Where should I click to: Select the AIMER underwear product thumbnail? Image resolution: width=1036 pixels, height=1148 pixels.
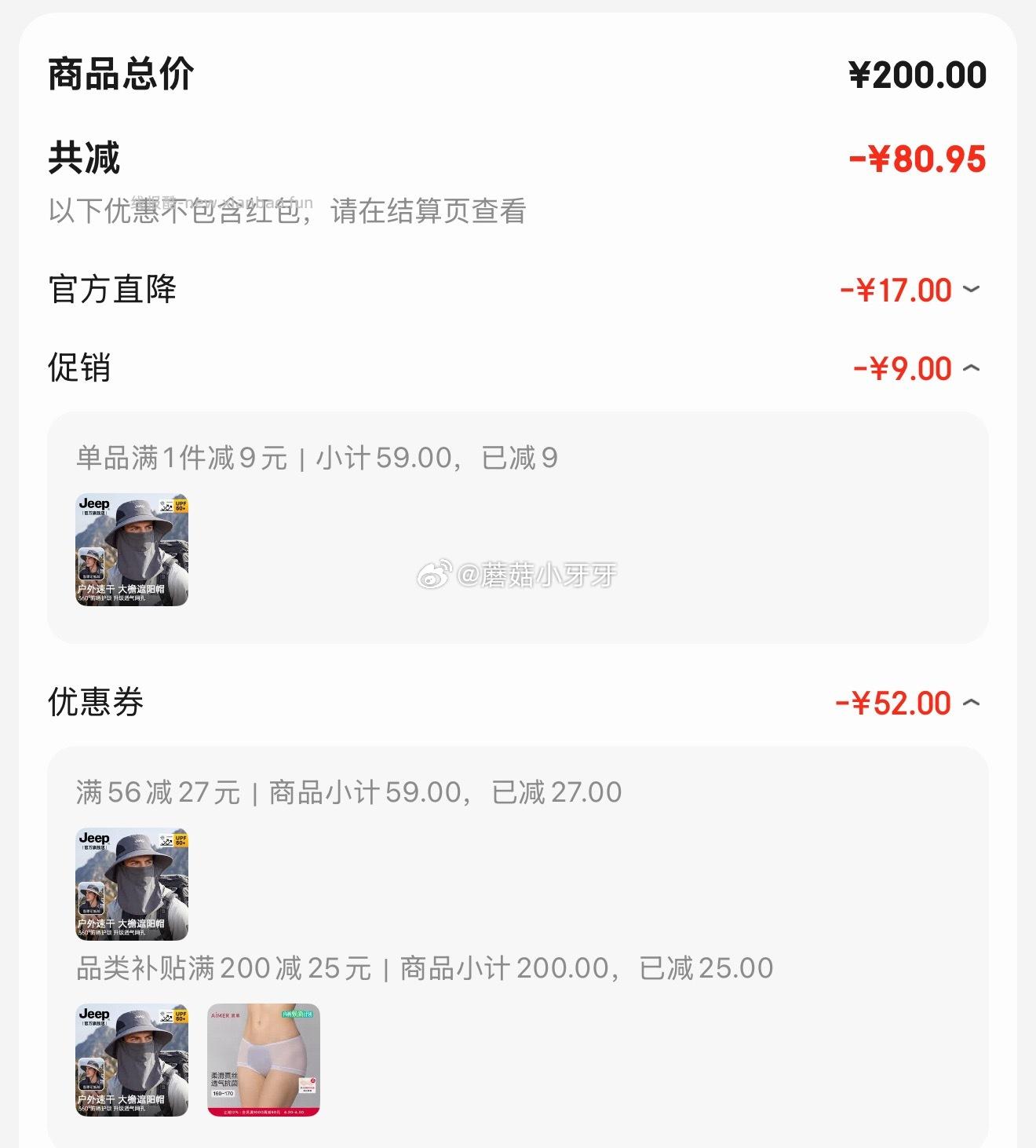point(261,1058)
